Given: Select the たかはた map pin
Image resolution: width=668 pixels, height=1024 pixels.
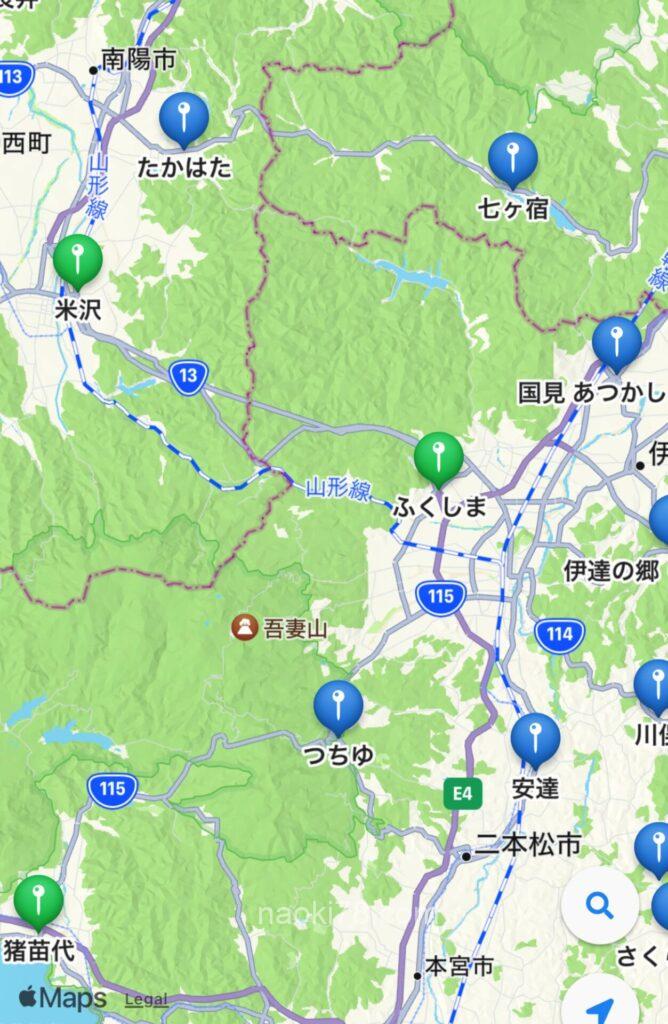Looking at the screenshot, I should pos(184,118).
